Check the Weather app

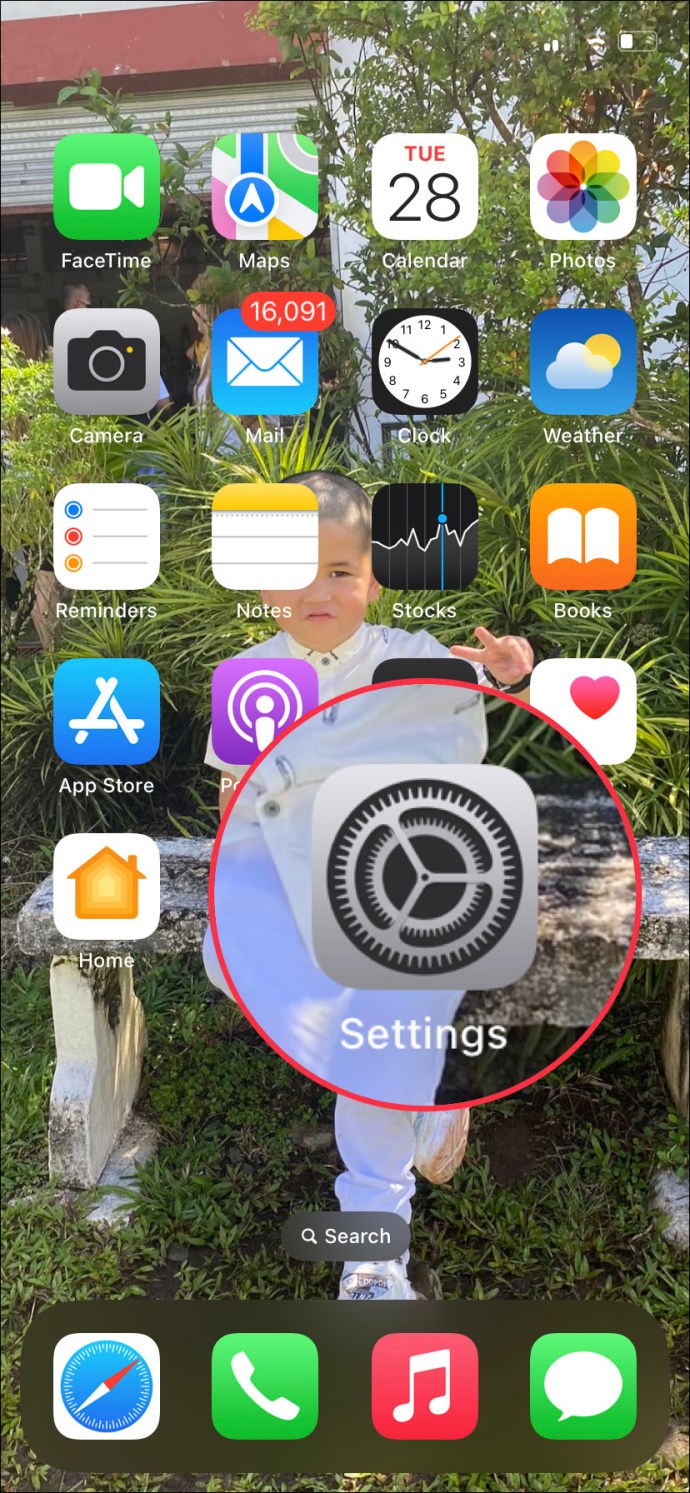(583, 361)
